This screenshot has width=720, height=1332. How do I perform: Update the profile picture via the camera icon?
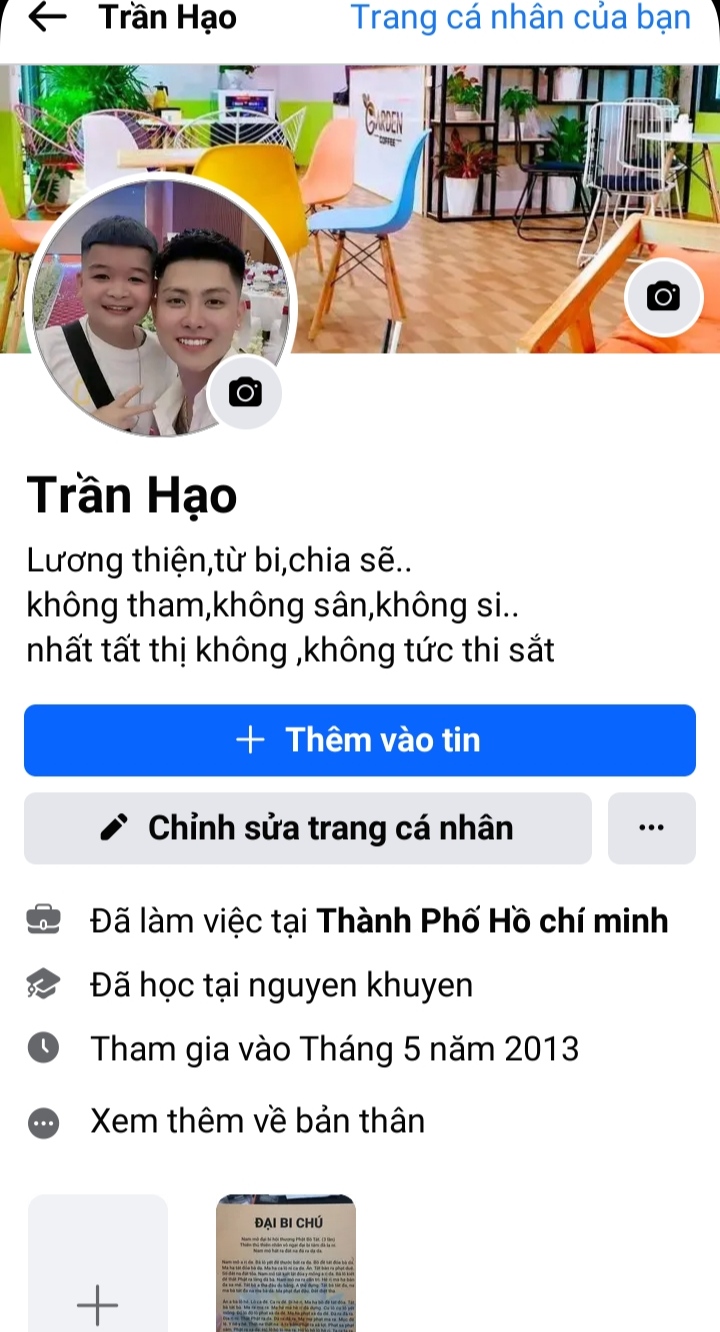pyautogui.click(x=245, y=393)
